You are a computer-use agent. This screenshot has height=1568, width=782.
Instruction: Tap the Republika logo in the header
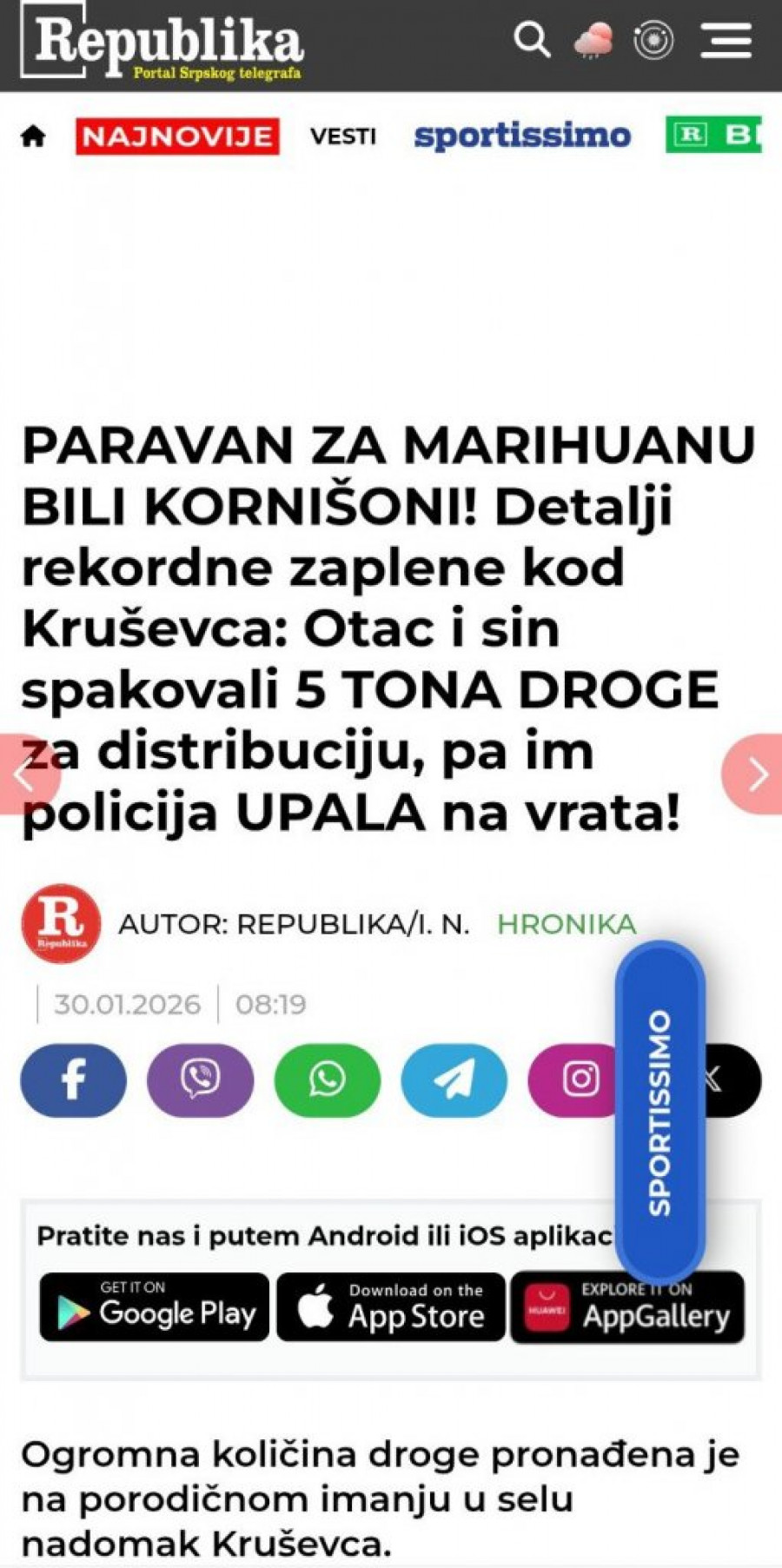click(x=165, y=43)
